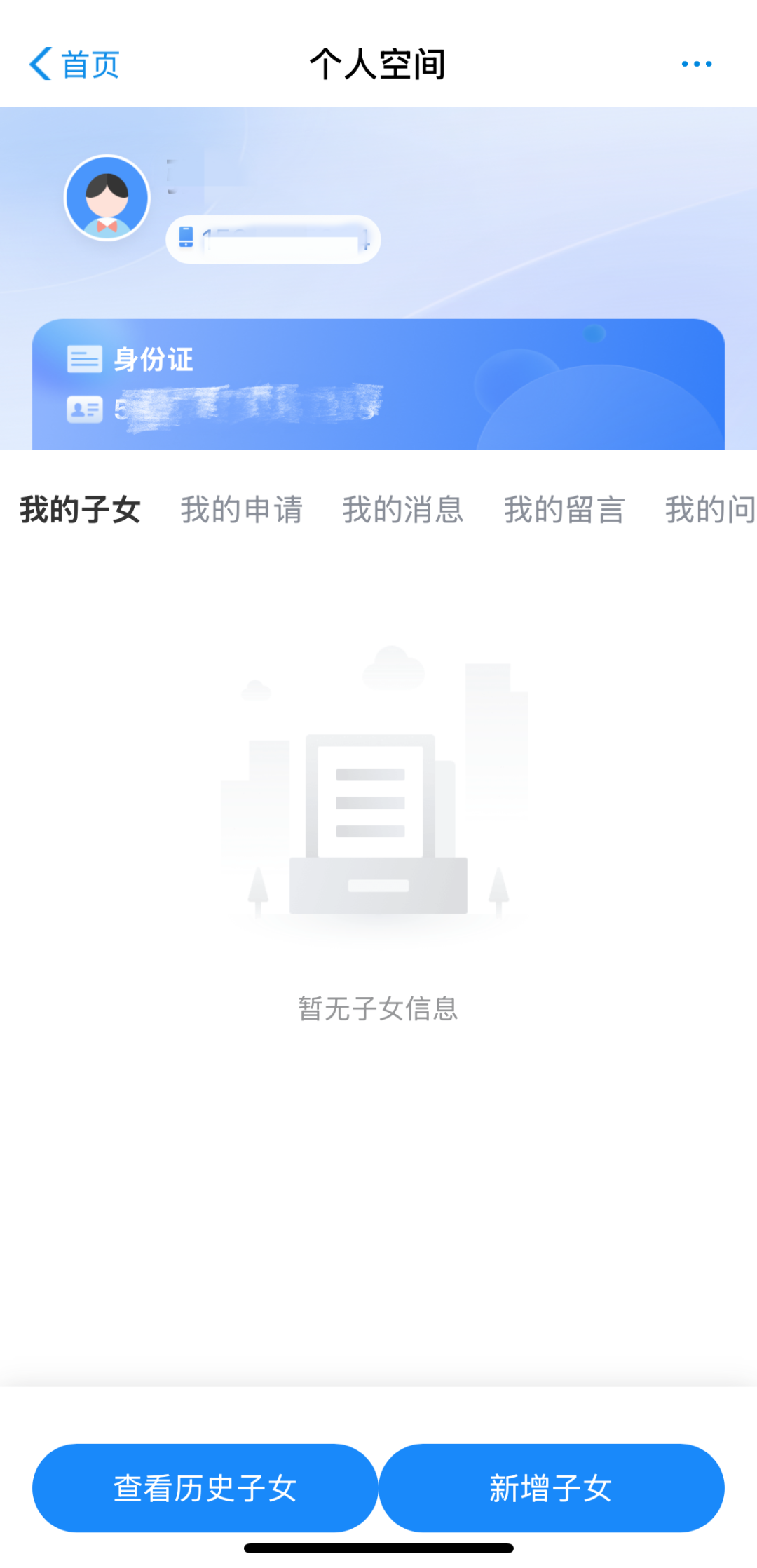Open the three-dot overflow menu

click(x=697, y=64)
